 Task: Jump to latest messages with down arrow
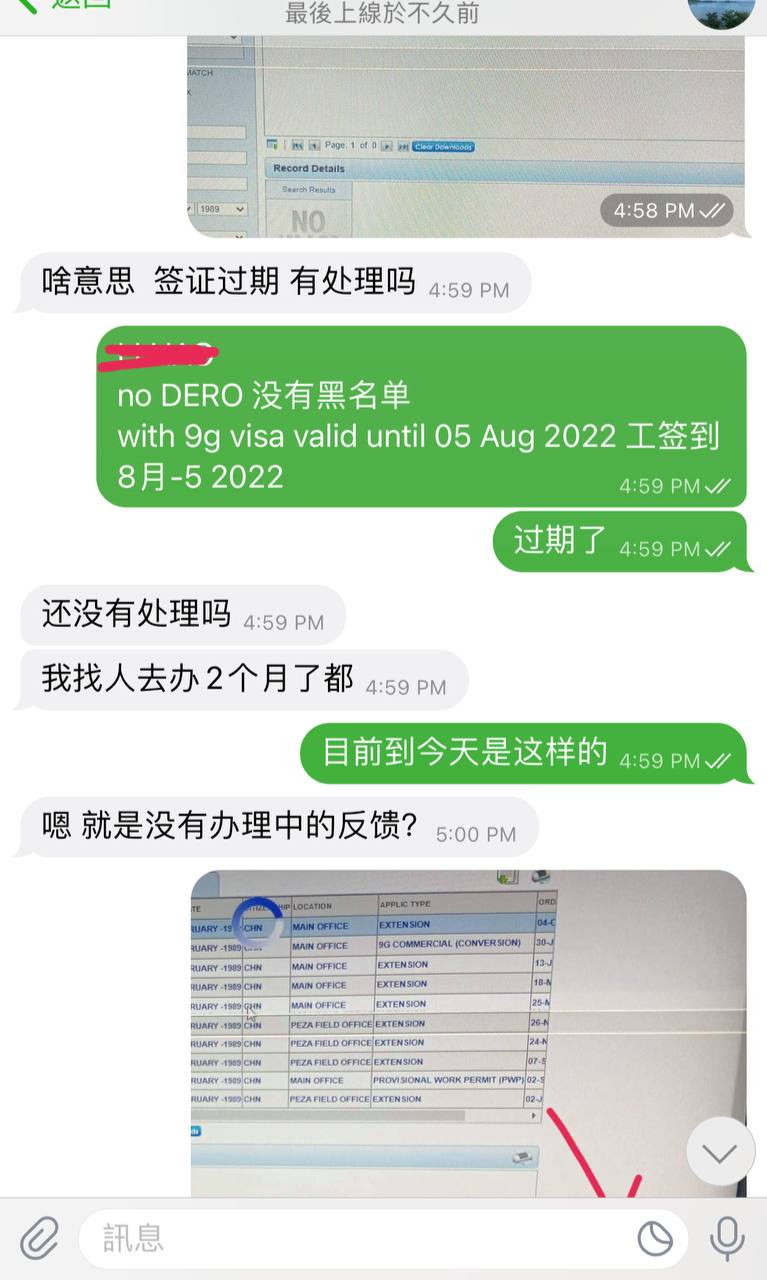click(720, 1152)
